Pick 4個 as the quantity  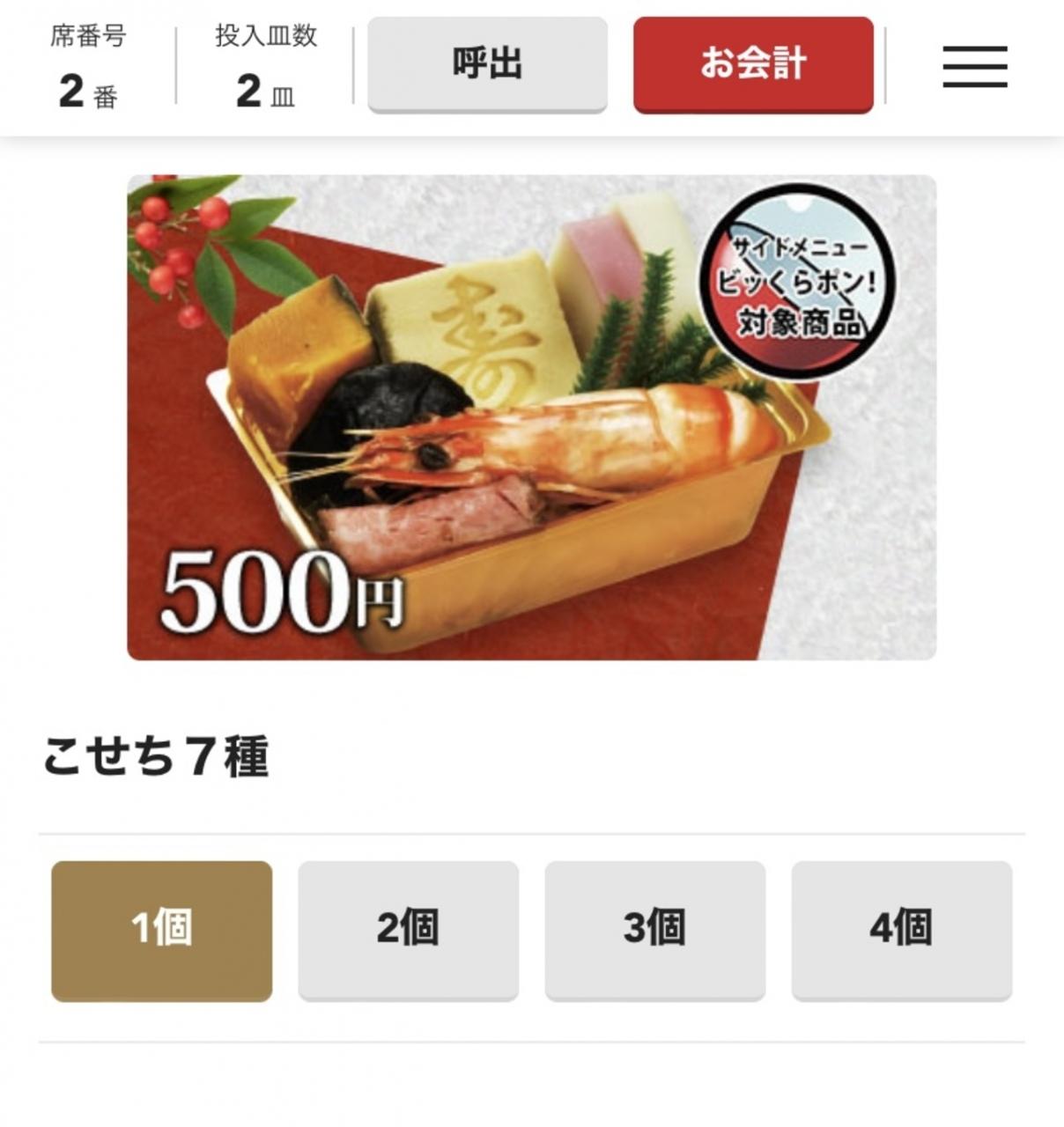coord(901,930)
